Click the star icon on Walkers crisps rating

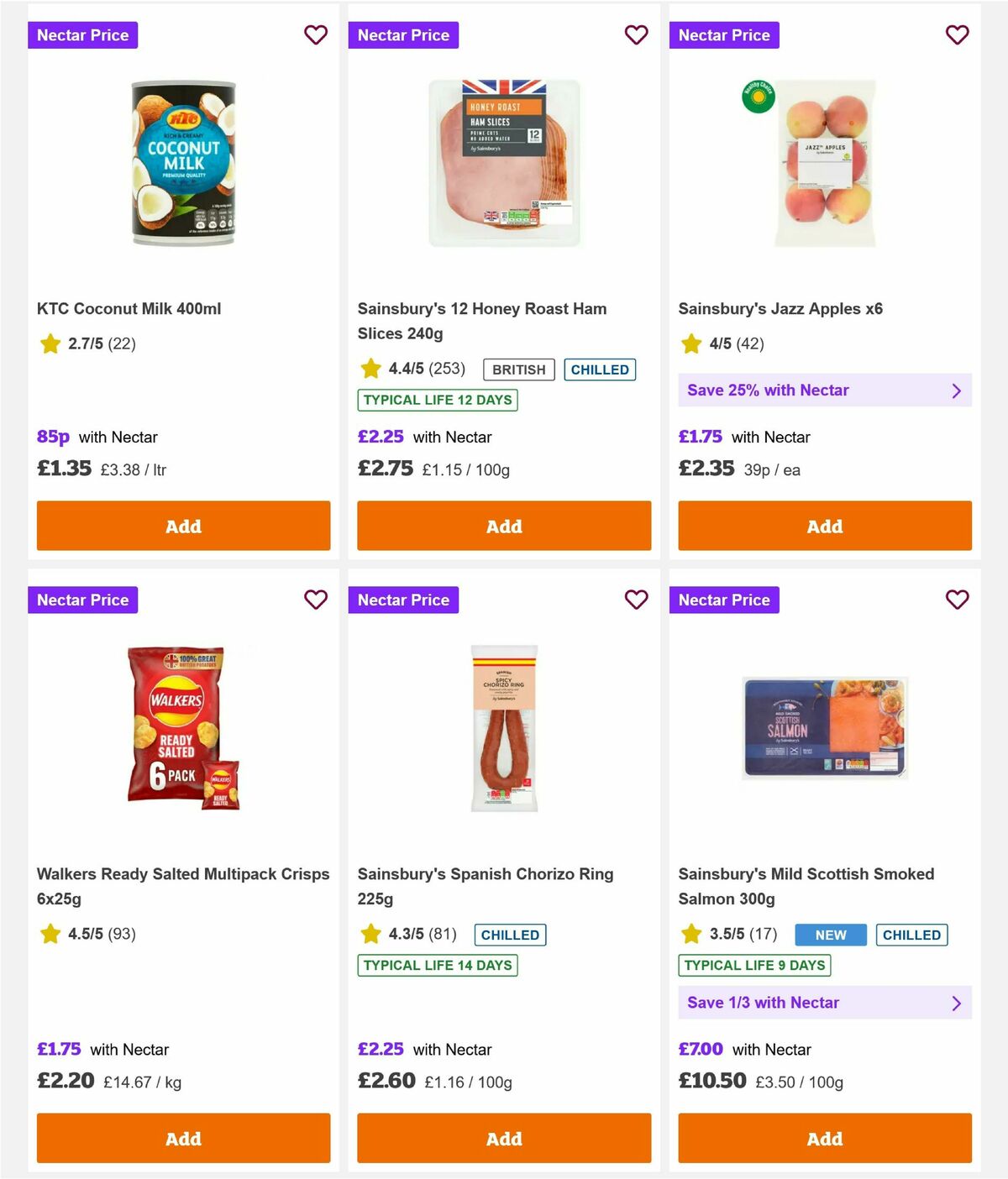(50, 934)
